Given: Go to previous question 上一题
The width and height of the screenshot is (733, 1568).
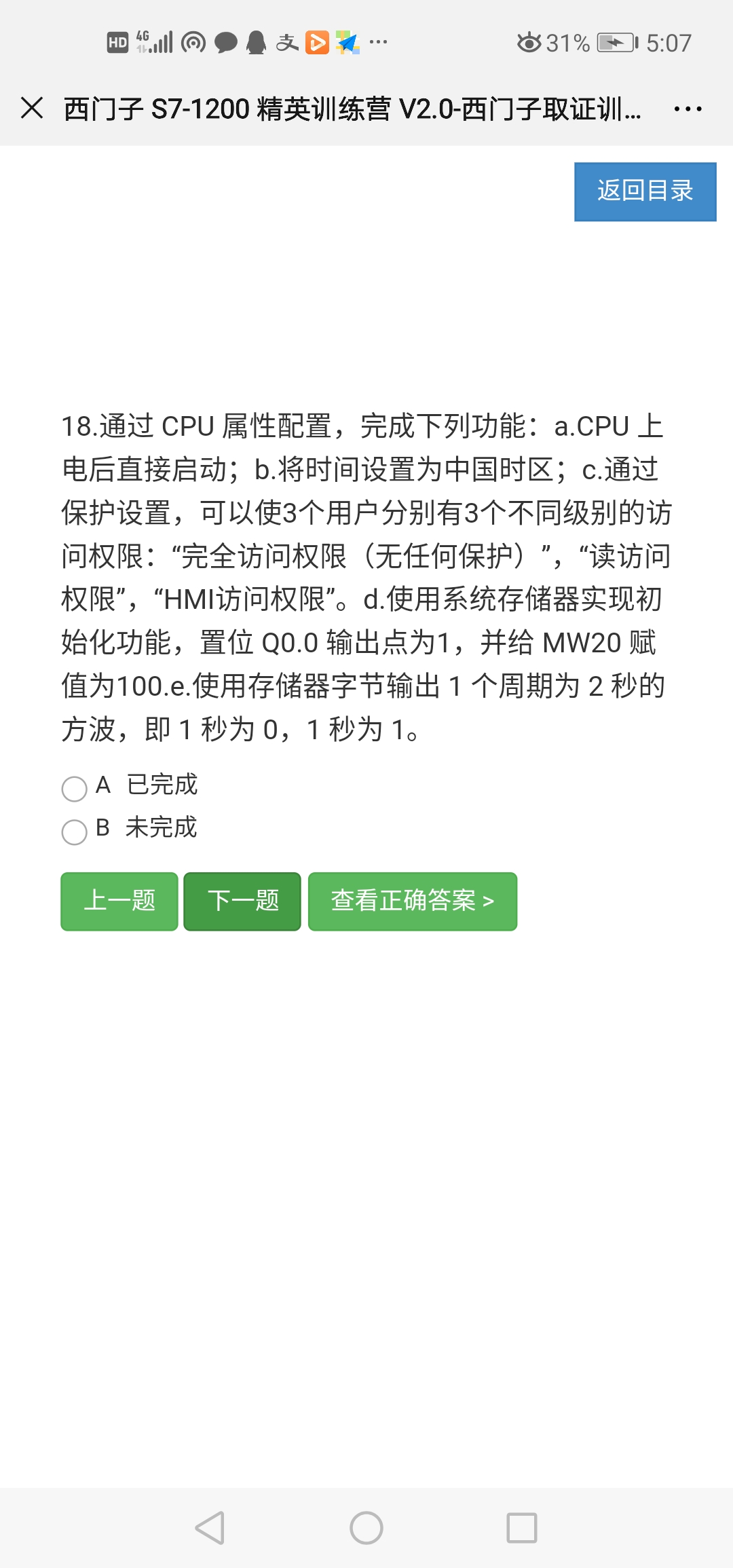Looking at the screenshot, I should pos(119,901).
